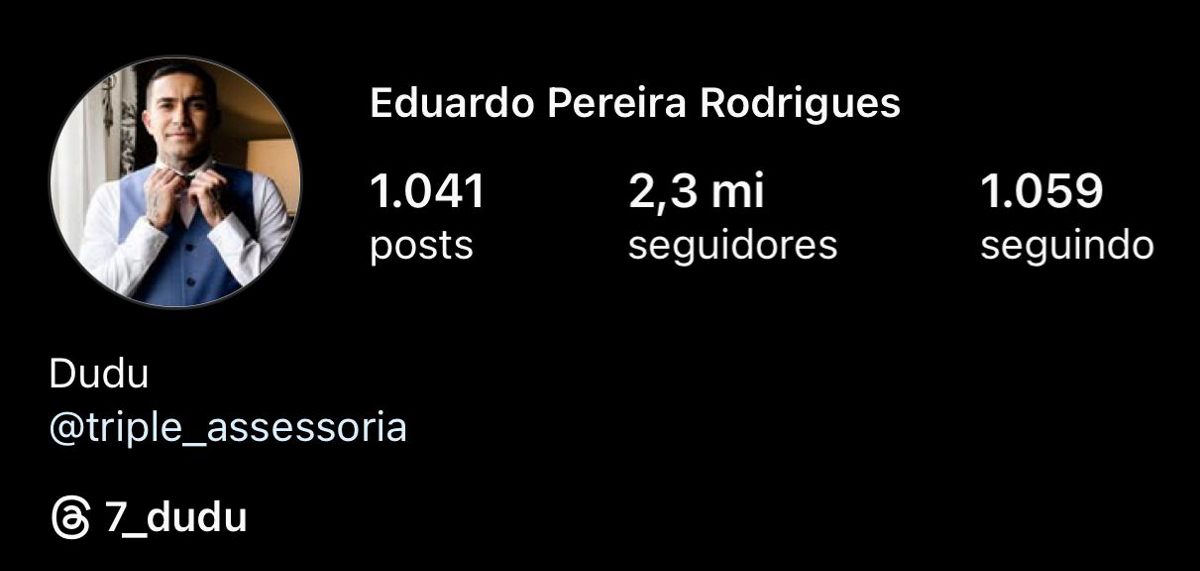The image size is (1200, 571).
Task: Open the 2,3 mi seguidores list
Action: click(x=732, y=216)
